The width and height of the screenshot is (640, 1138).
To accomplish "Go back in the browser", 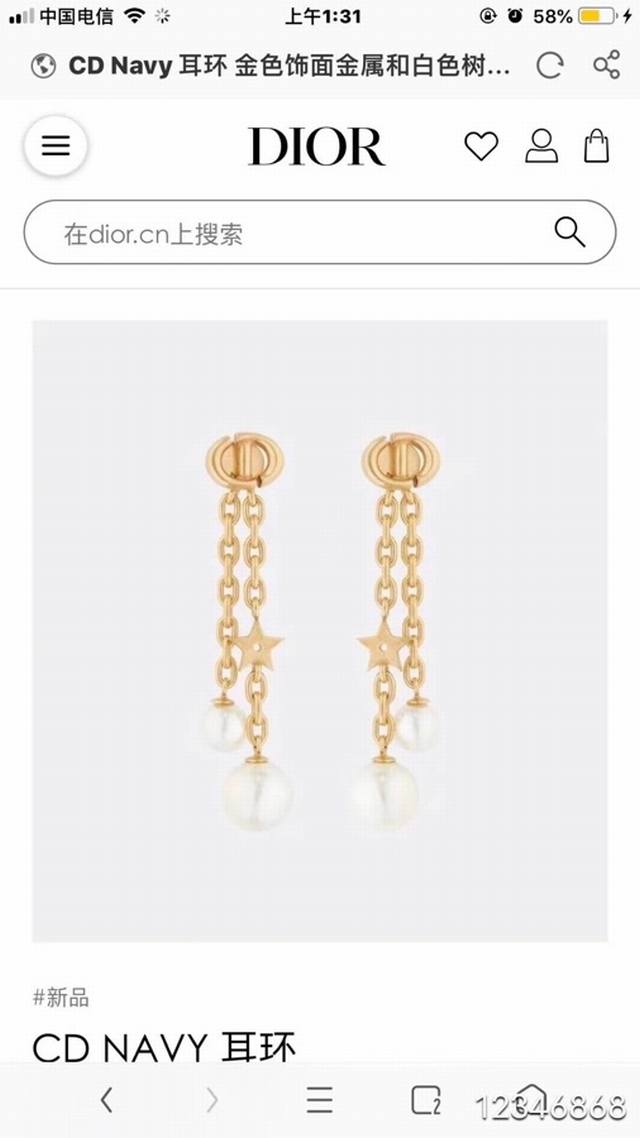I will [x=107, y=1100].
